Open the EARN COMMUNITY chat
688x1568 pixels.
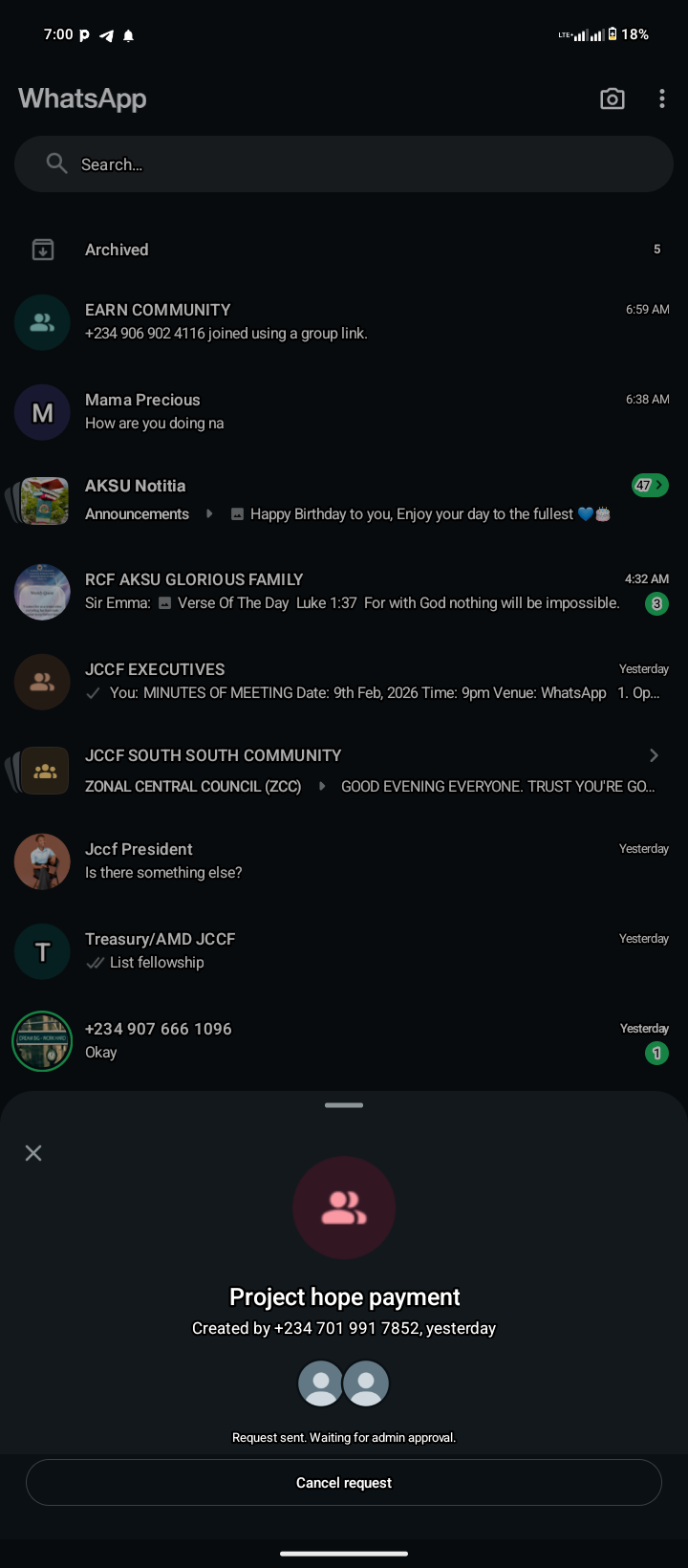(x=344, y=321)
